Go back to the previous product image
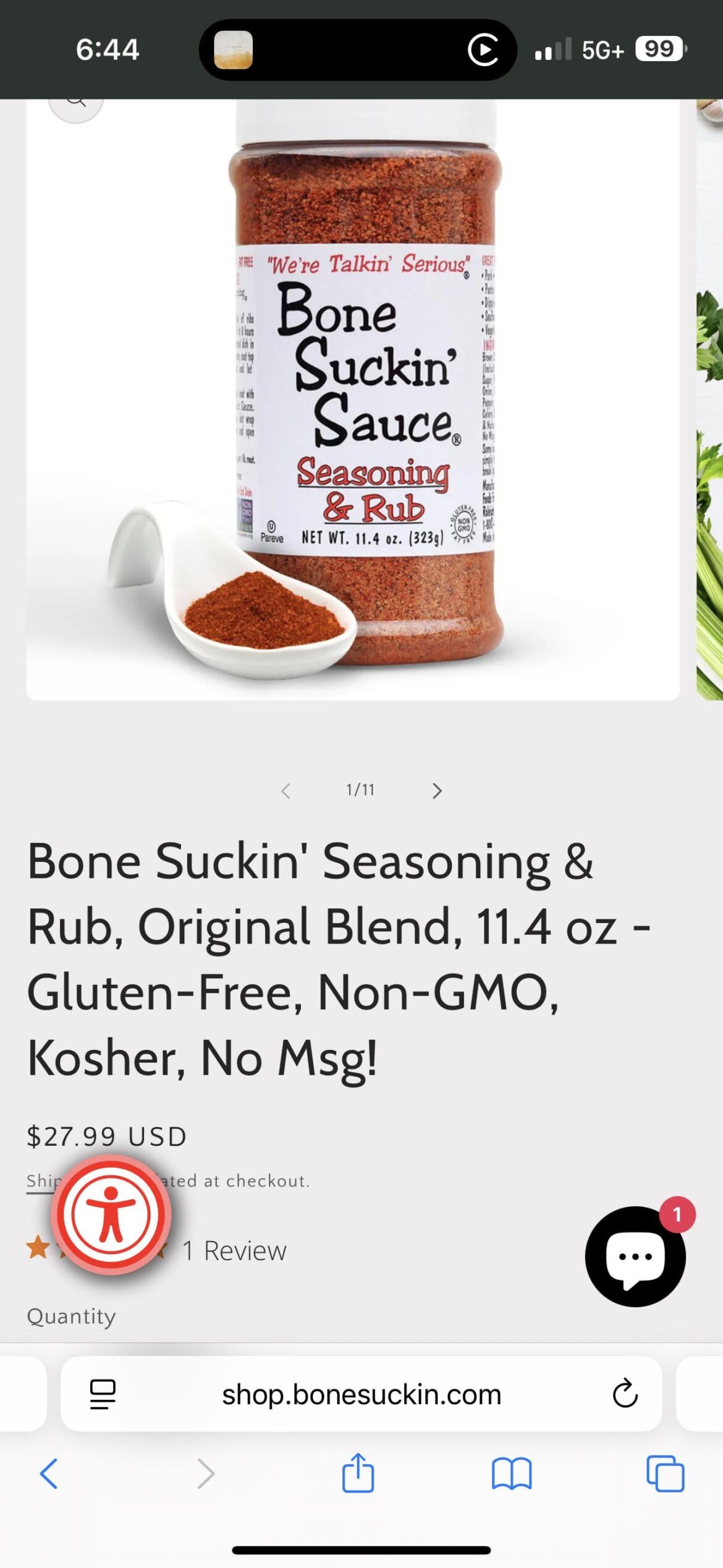The height and width of the screenshot is (1568, 723). point(286,790)
